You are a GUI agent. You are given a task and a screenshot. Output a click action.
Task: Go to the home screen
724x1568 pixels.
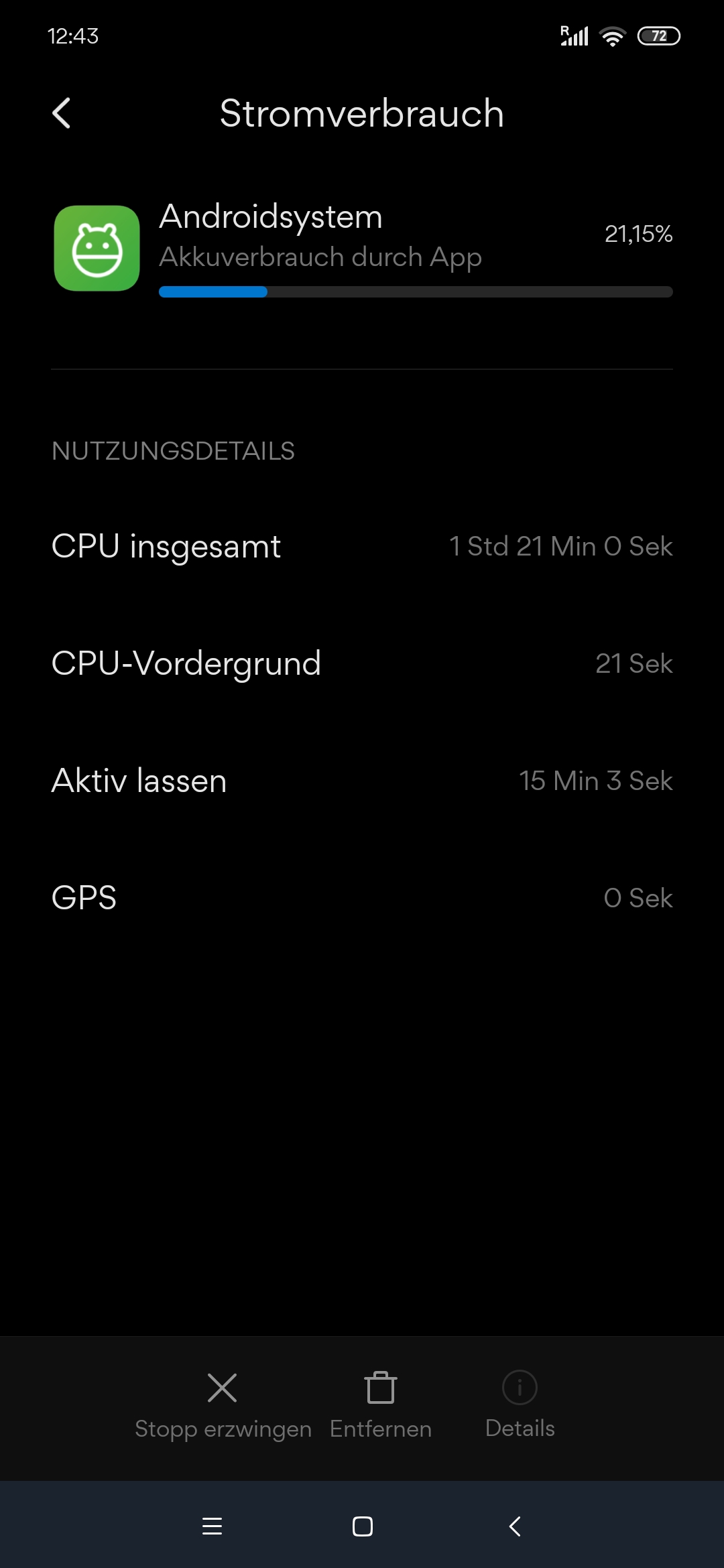[x=363, y=1526]
